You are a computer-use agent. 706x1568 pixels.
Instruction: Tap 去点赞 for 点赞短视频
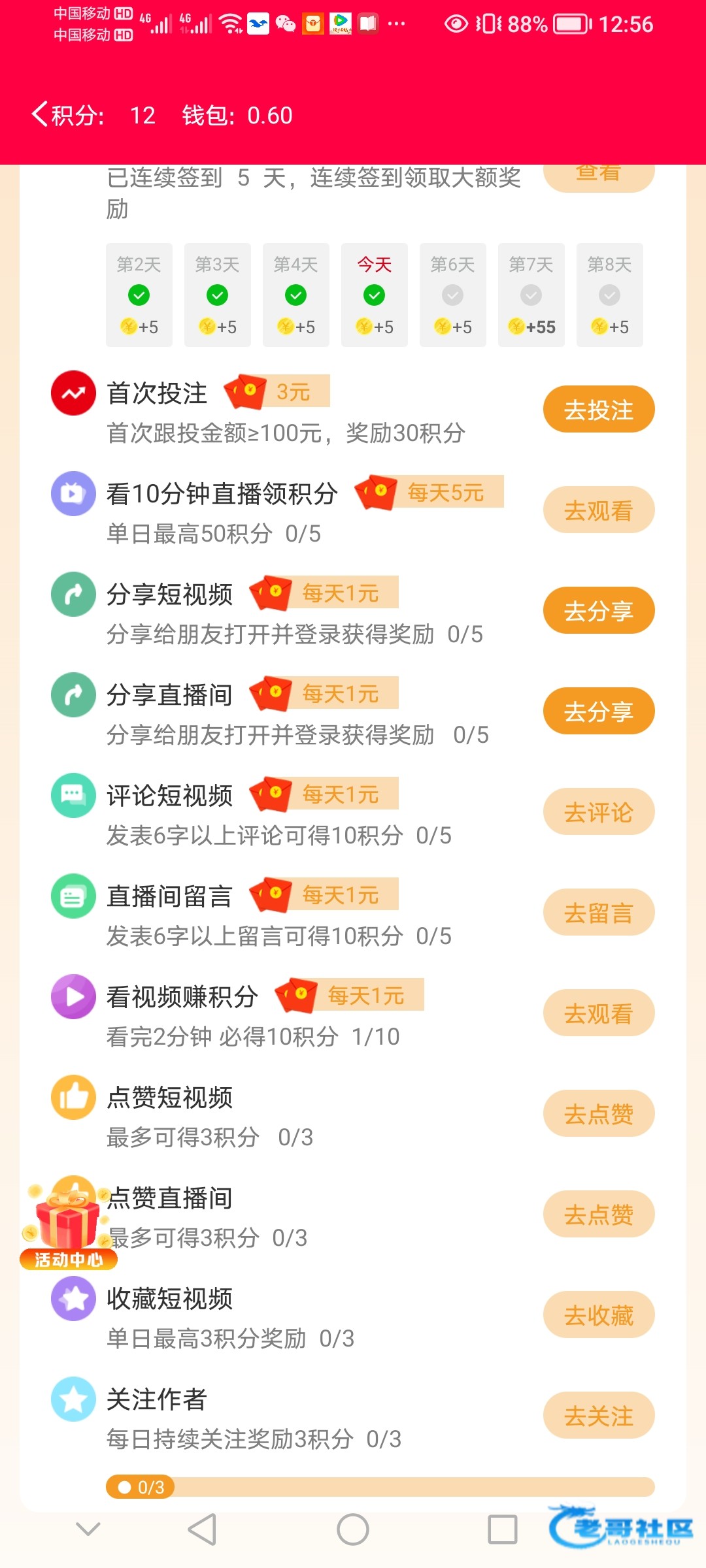coord(598,1114)
